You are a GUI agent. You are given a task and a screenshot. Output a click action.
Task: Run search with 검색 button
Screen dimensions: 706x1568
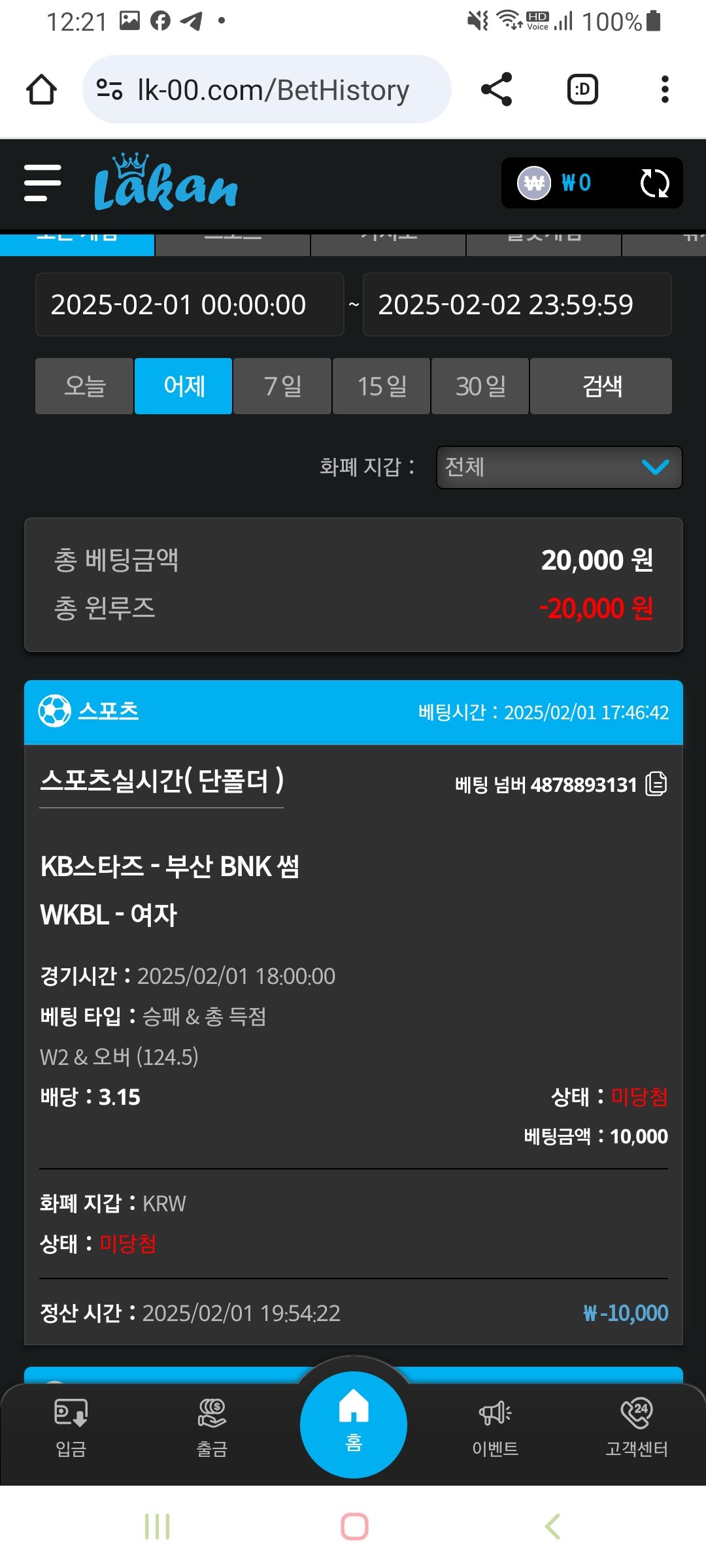coord(601,386)
